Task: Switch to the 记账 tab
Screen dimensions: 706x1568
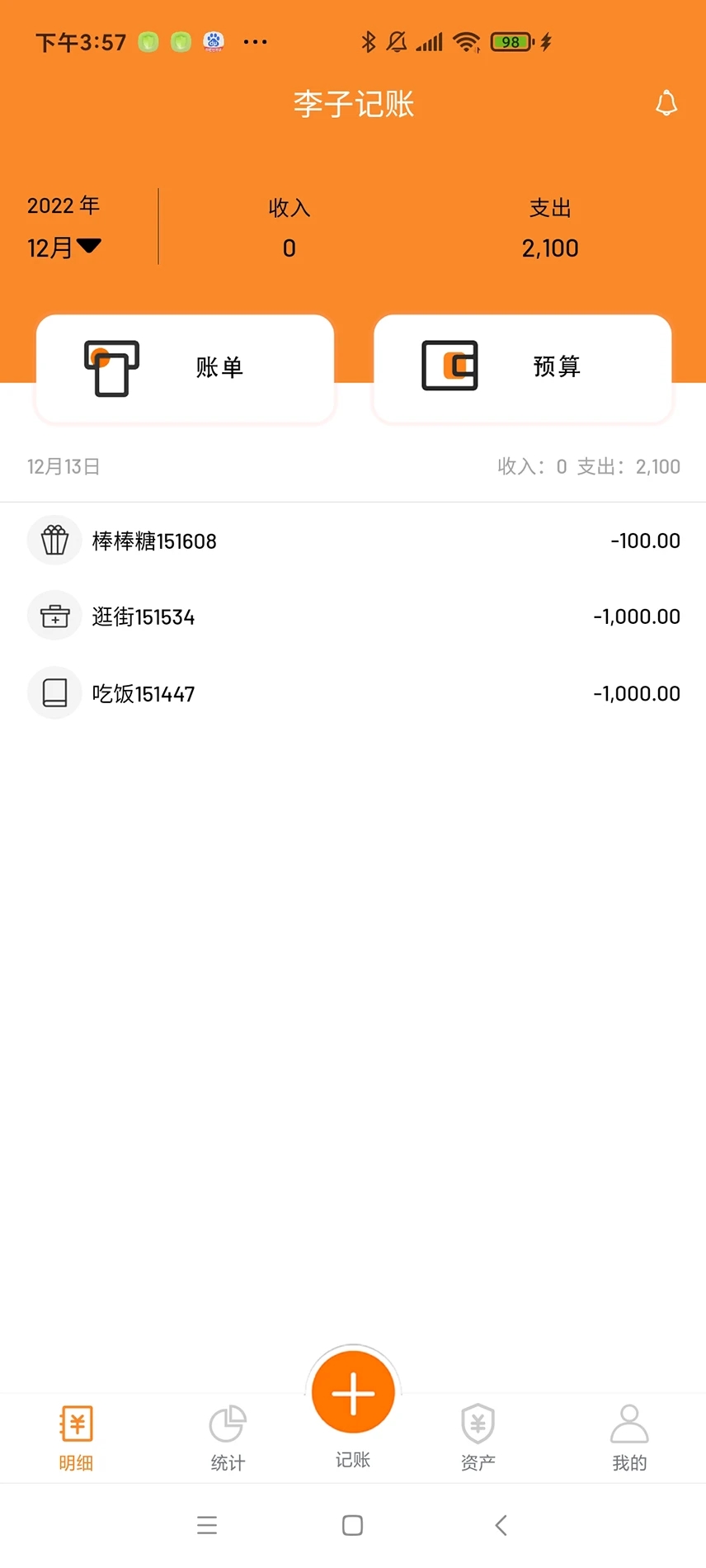Action: pos(352,1459)
